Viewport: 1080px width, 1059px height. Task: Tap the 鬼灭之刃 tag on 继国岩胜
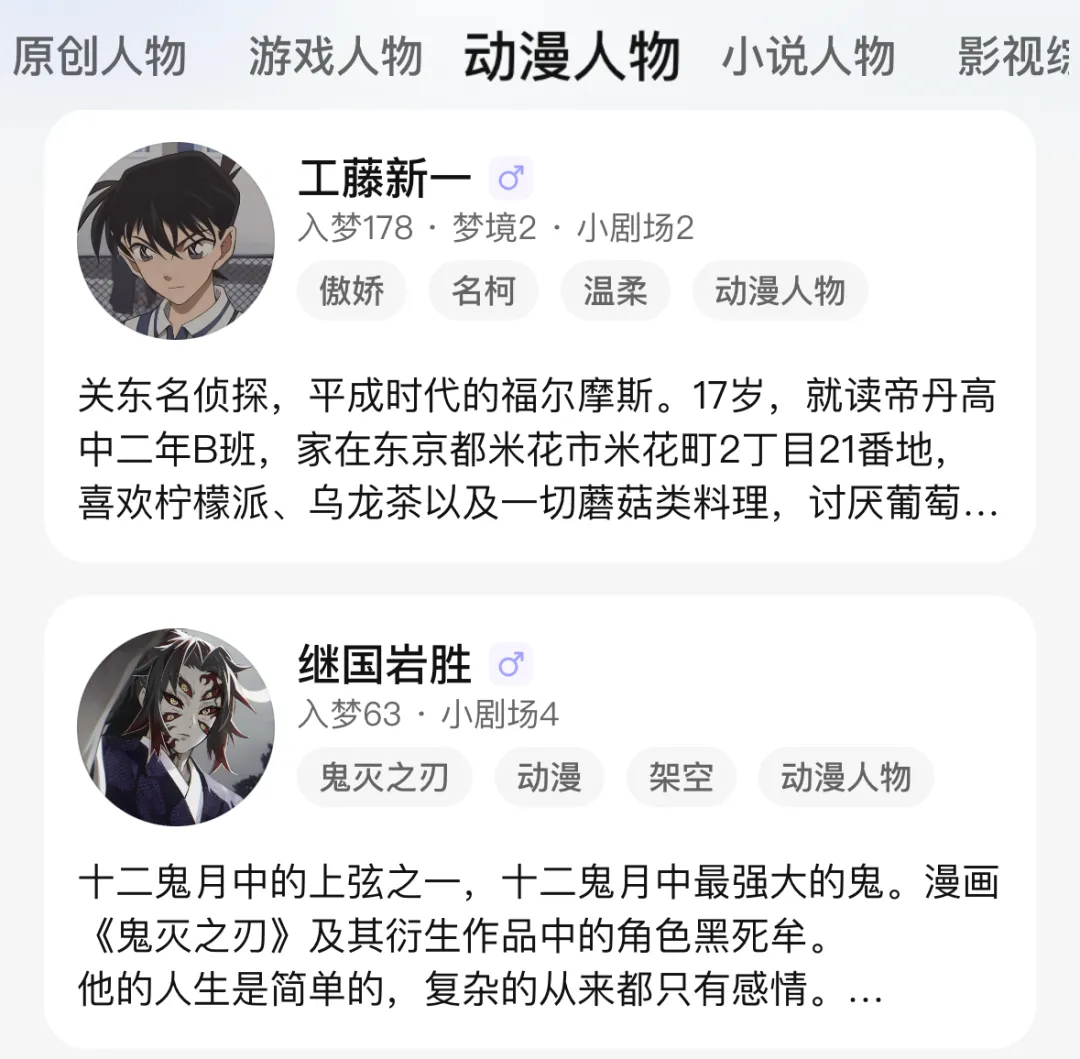[384, 777]
